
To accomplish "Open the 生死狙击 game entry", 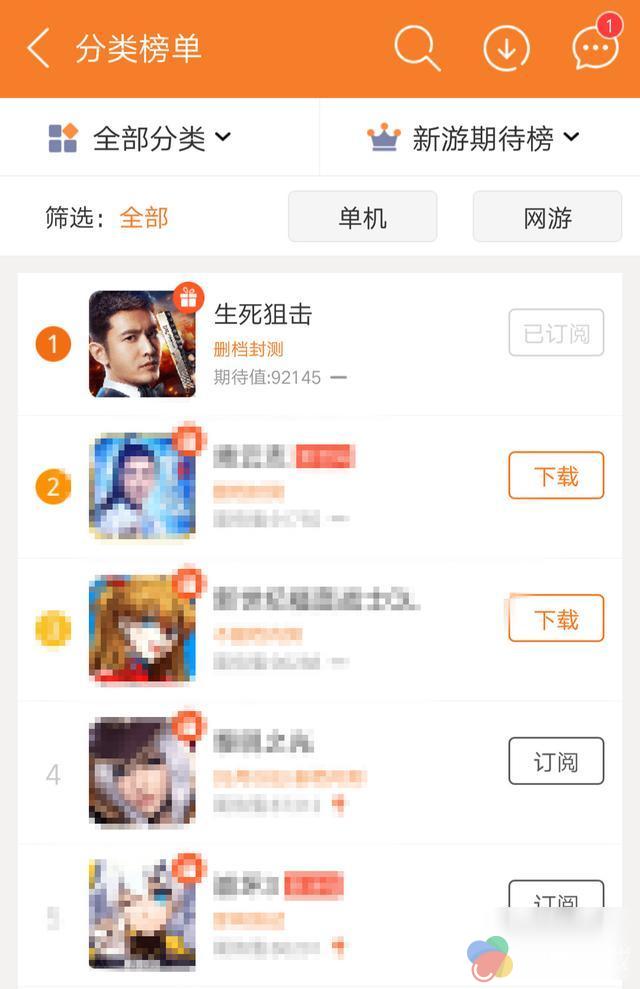I will tap(263, 314).
